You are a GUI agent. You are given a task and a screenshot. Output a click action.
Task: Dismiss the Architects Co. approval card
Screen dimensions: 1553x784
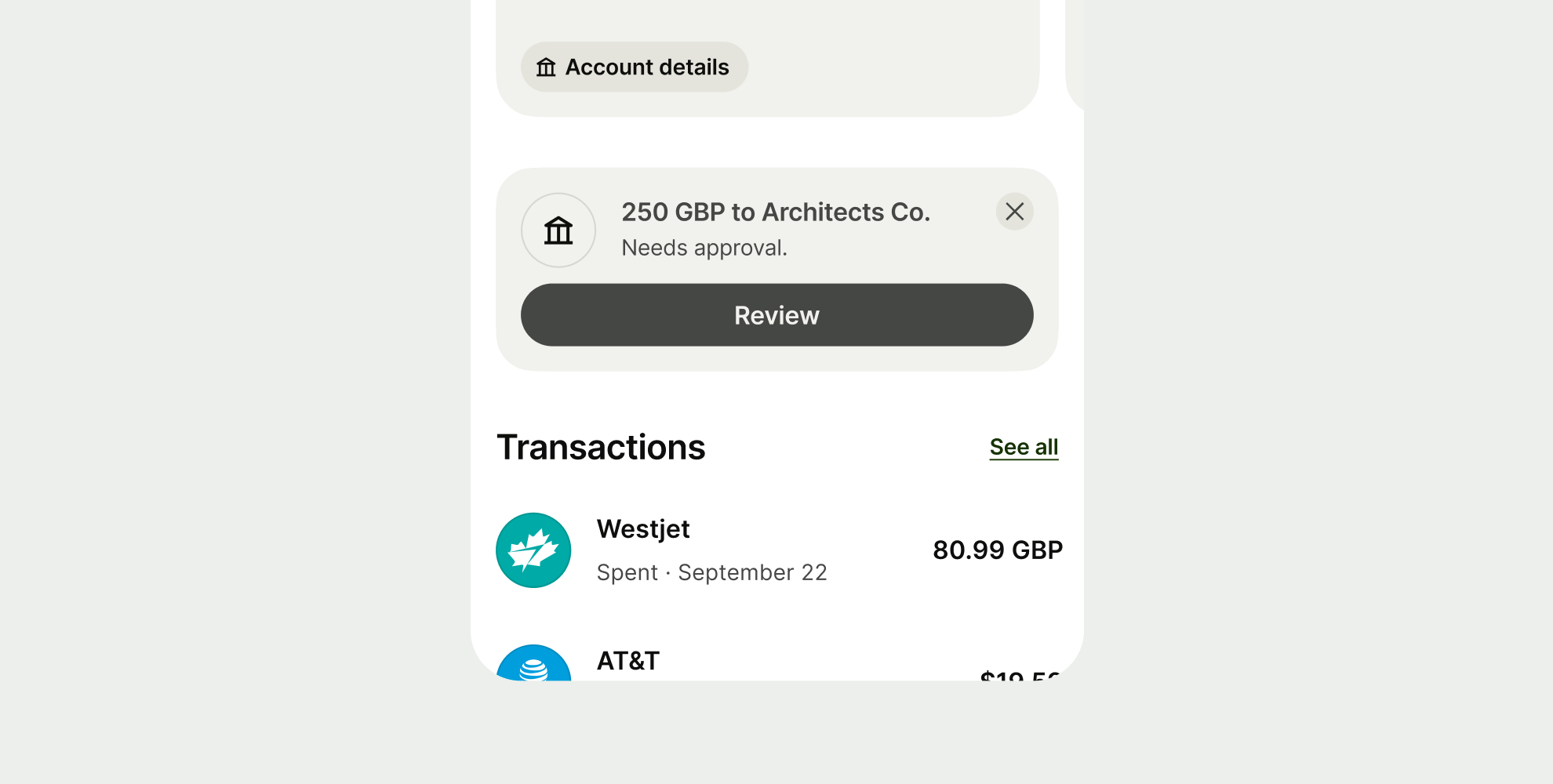[x=1014, y=212]
